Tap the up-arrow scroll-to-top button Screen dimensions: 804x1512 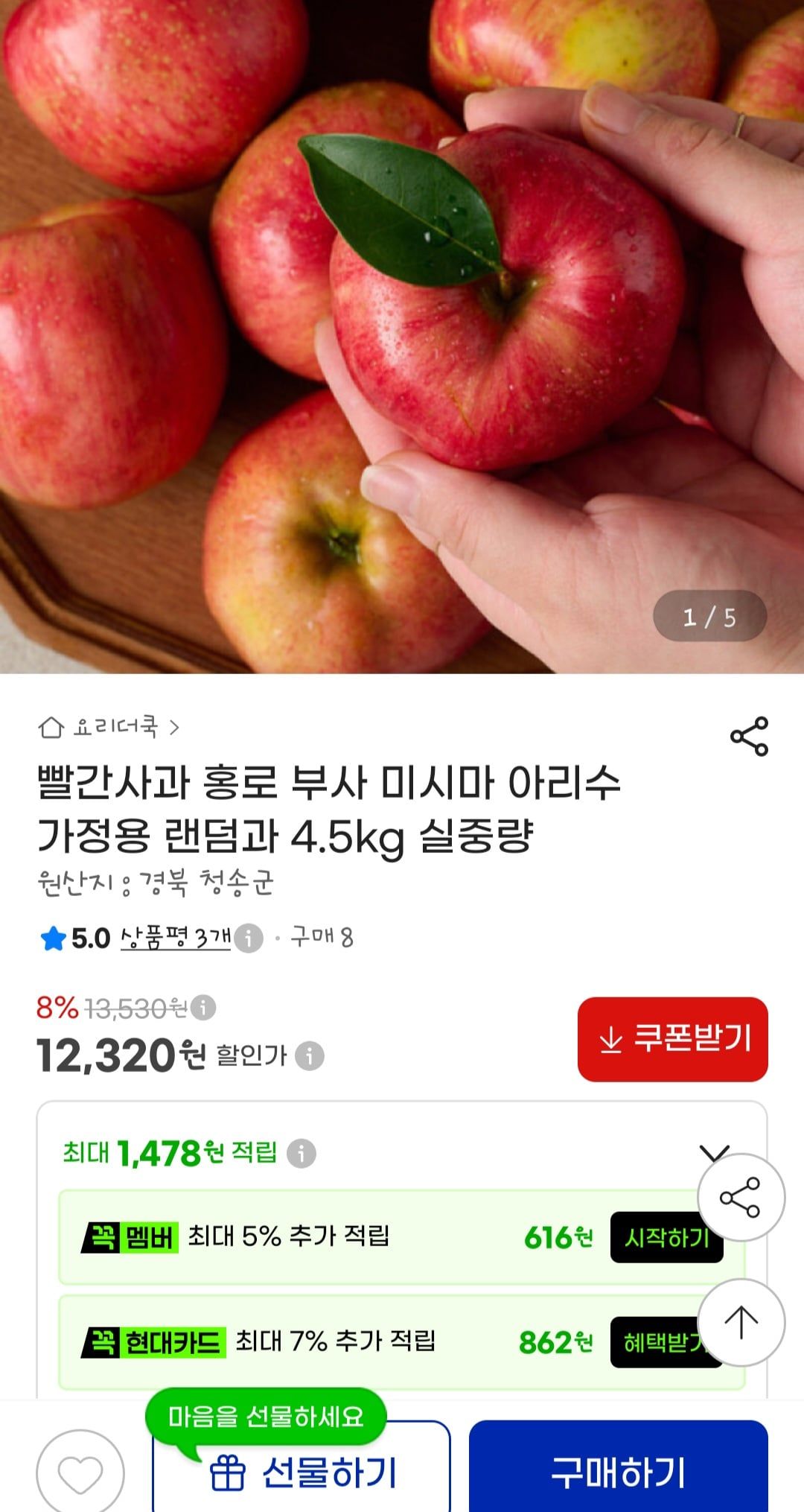pyautogui.click(x=741, y=1323)
